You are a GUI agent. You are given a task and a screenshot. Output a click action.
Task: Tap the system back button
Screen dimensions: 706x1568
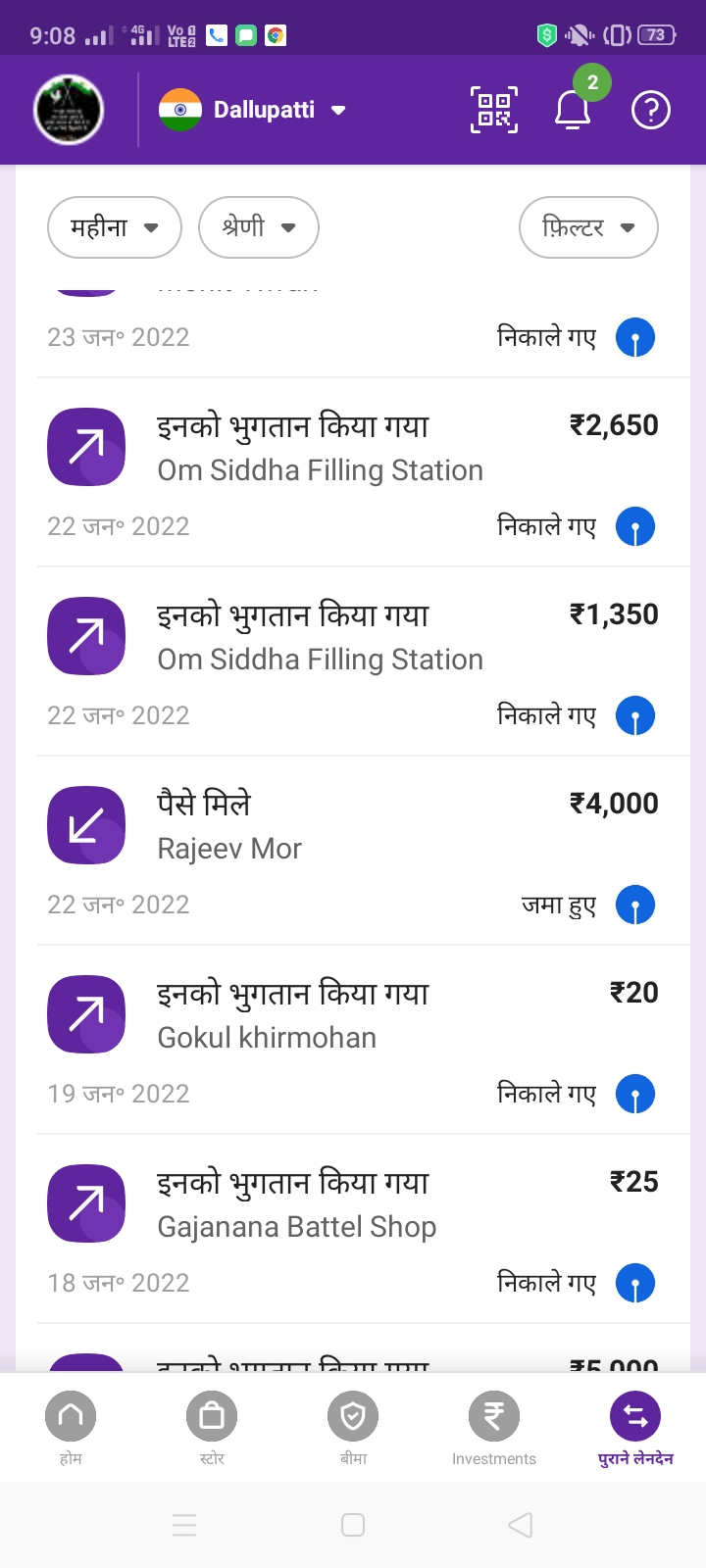coord(521,1525)
